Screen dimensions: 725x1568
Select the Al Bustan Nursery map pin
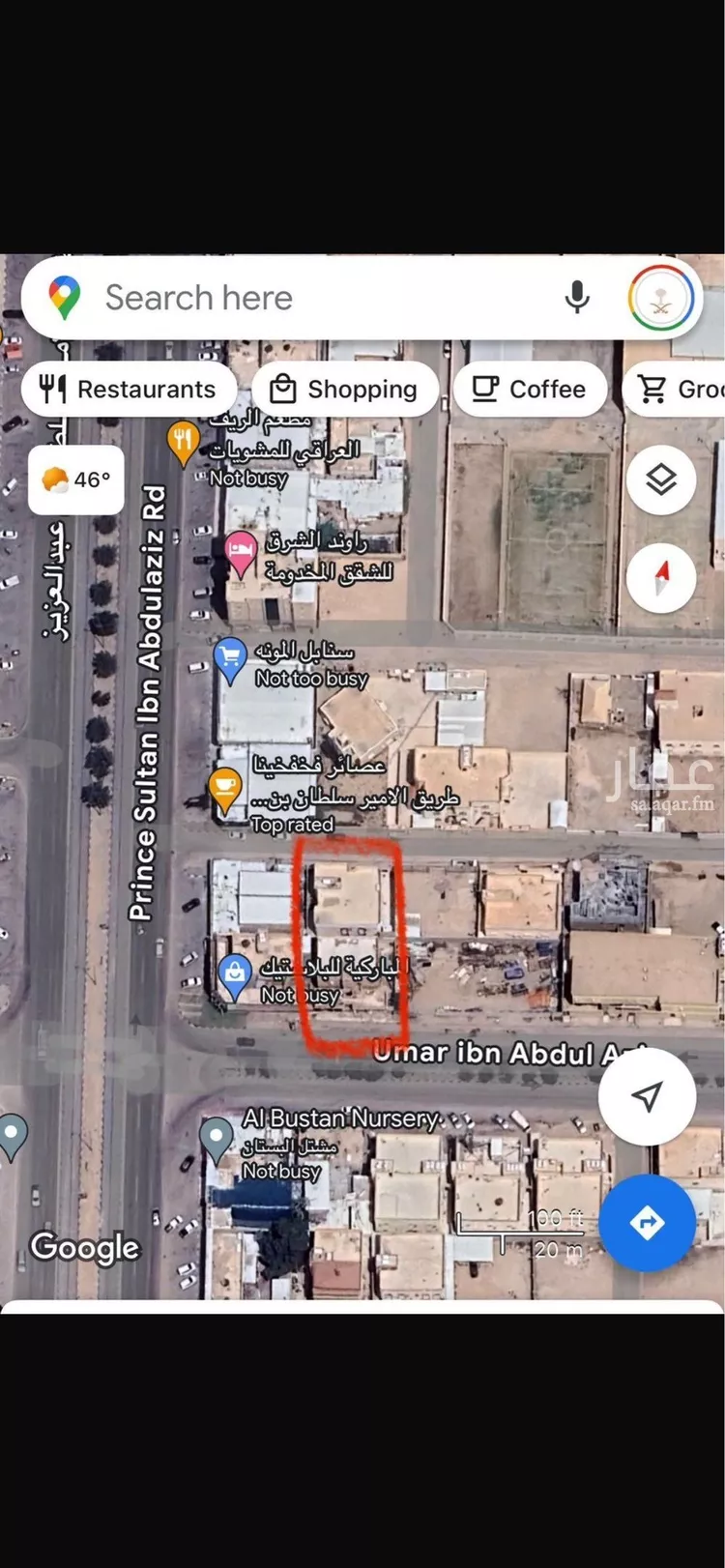(x=217, y=1138)
